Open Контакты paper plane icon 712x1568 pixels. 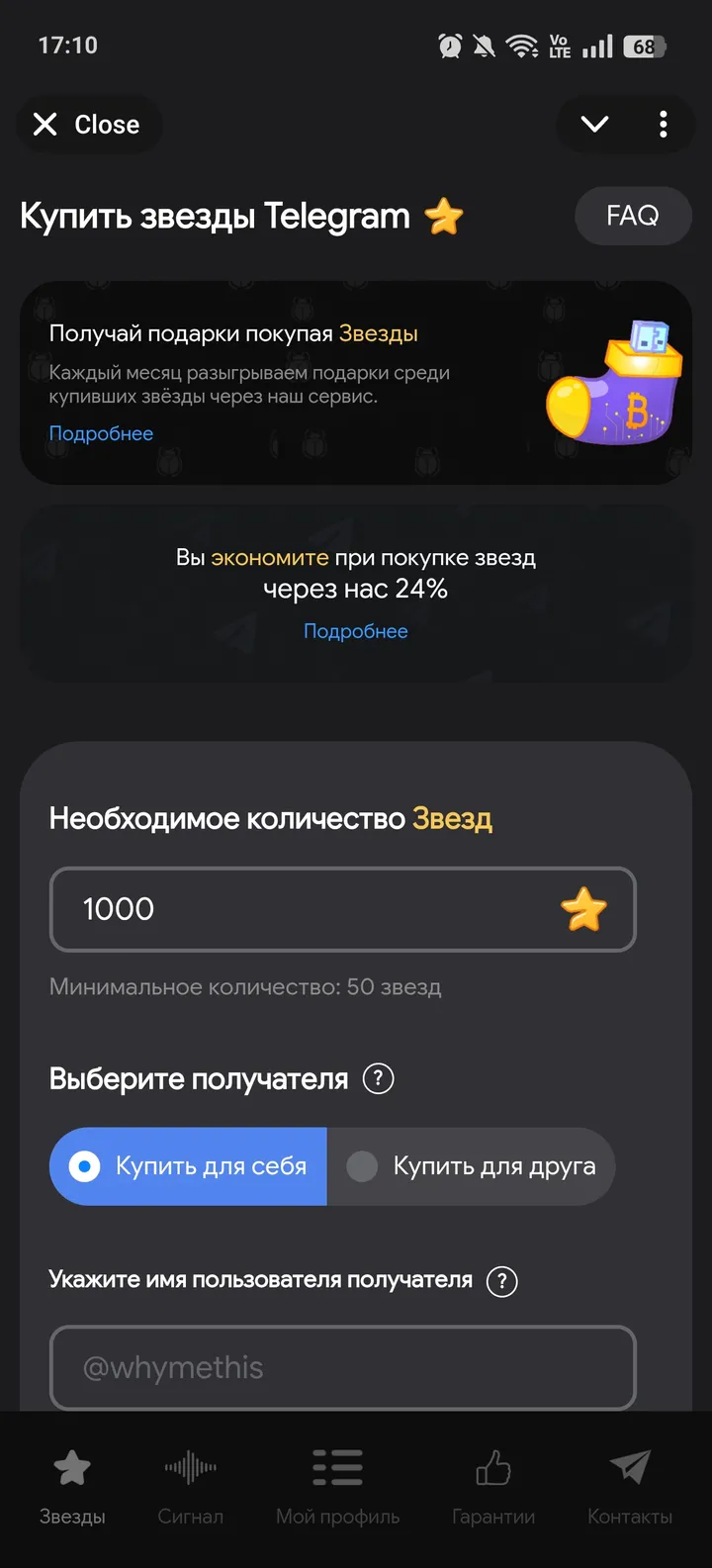630,1468
